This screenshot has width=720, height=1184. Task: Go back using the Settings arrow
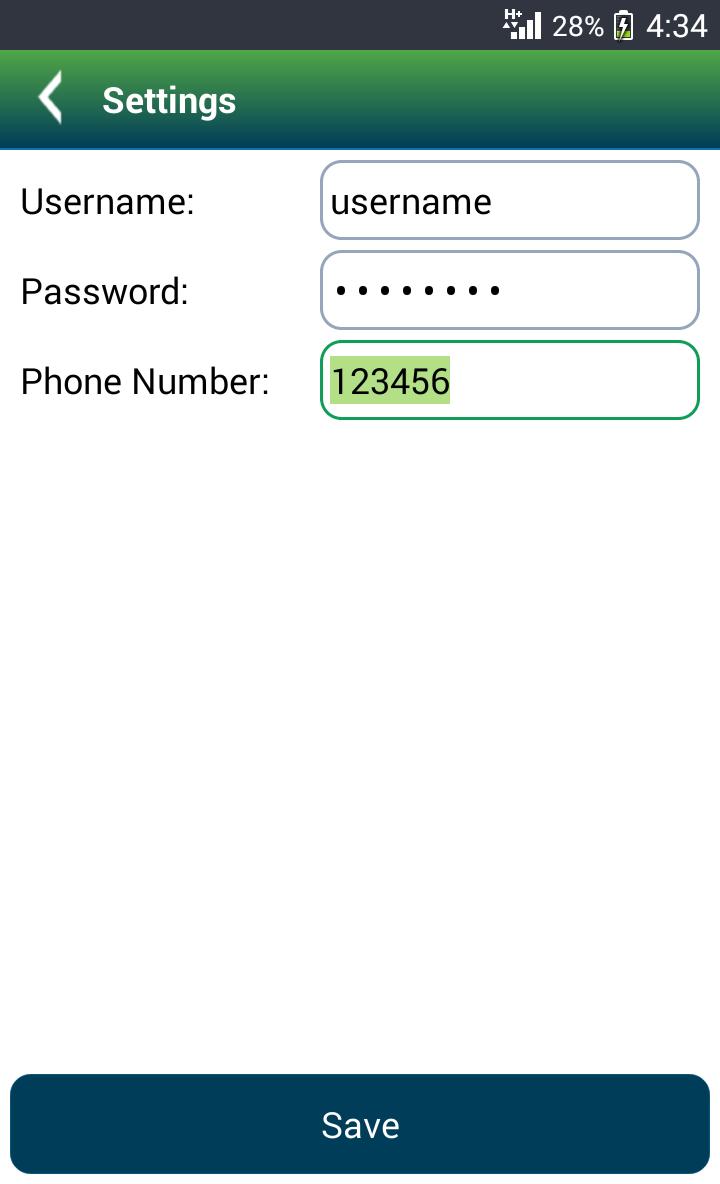[50, 98]
